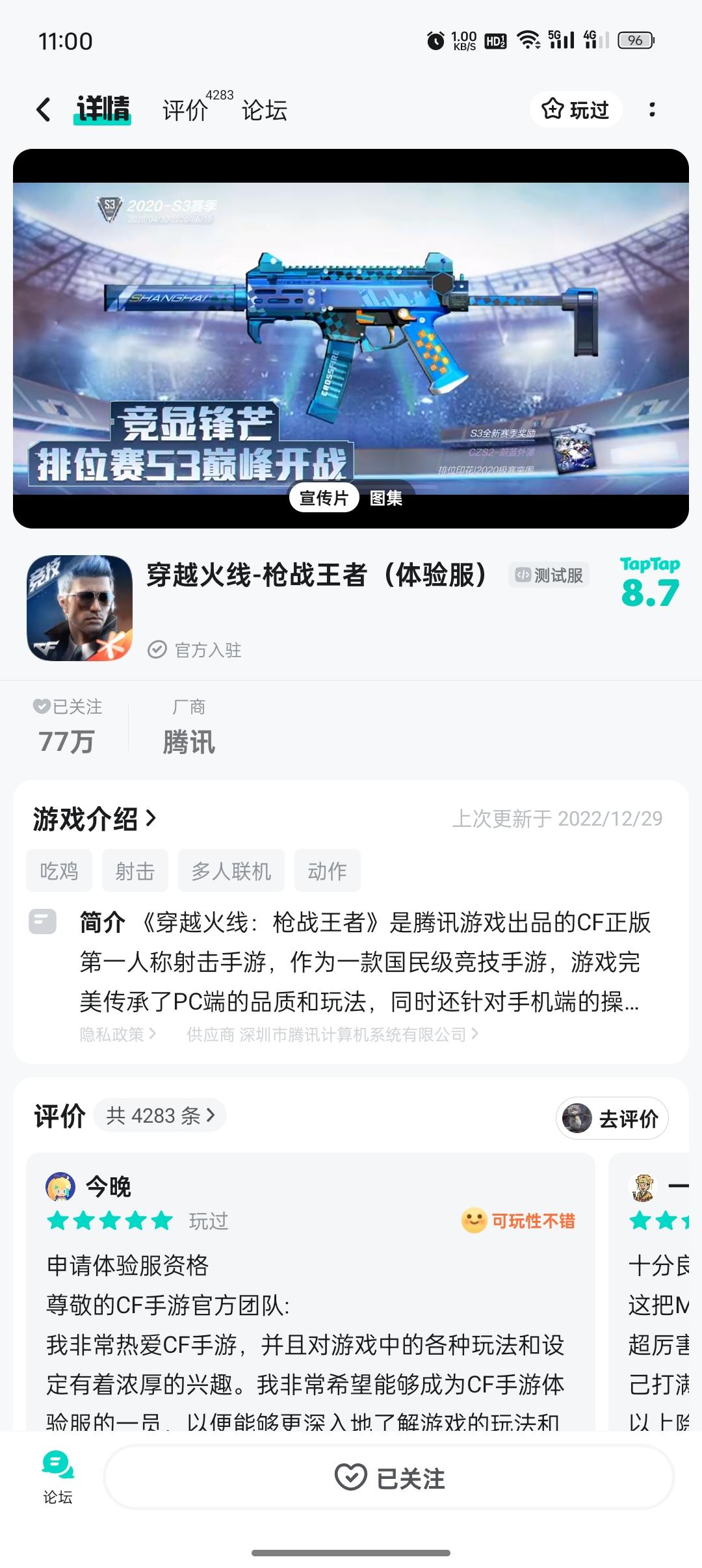Select the 射击 genre tag

(135, 870)
